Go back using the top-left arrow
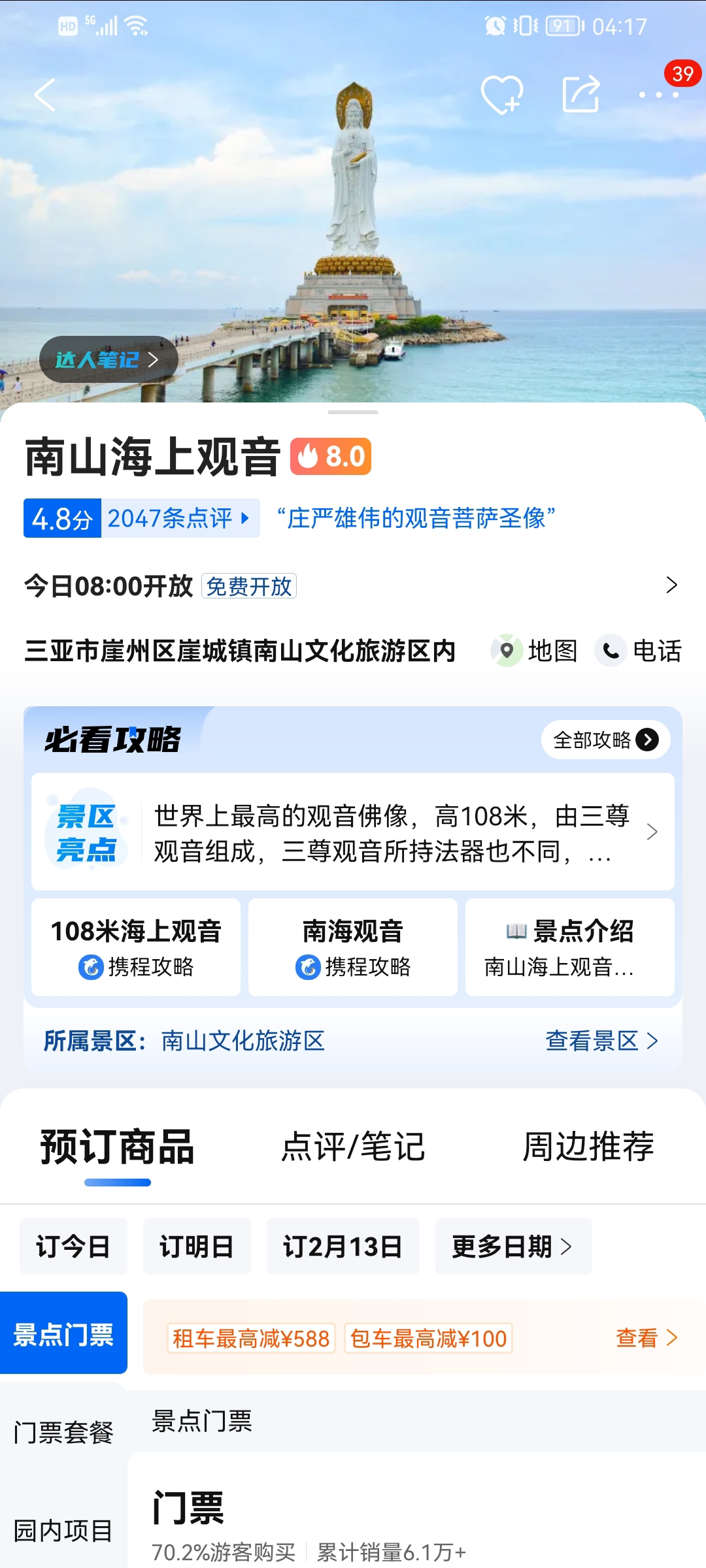This screenshot has height=1568, width=706. pyautogui.click(x=45, y=95)
